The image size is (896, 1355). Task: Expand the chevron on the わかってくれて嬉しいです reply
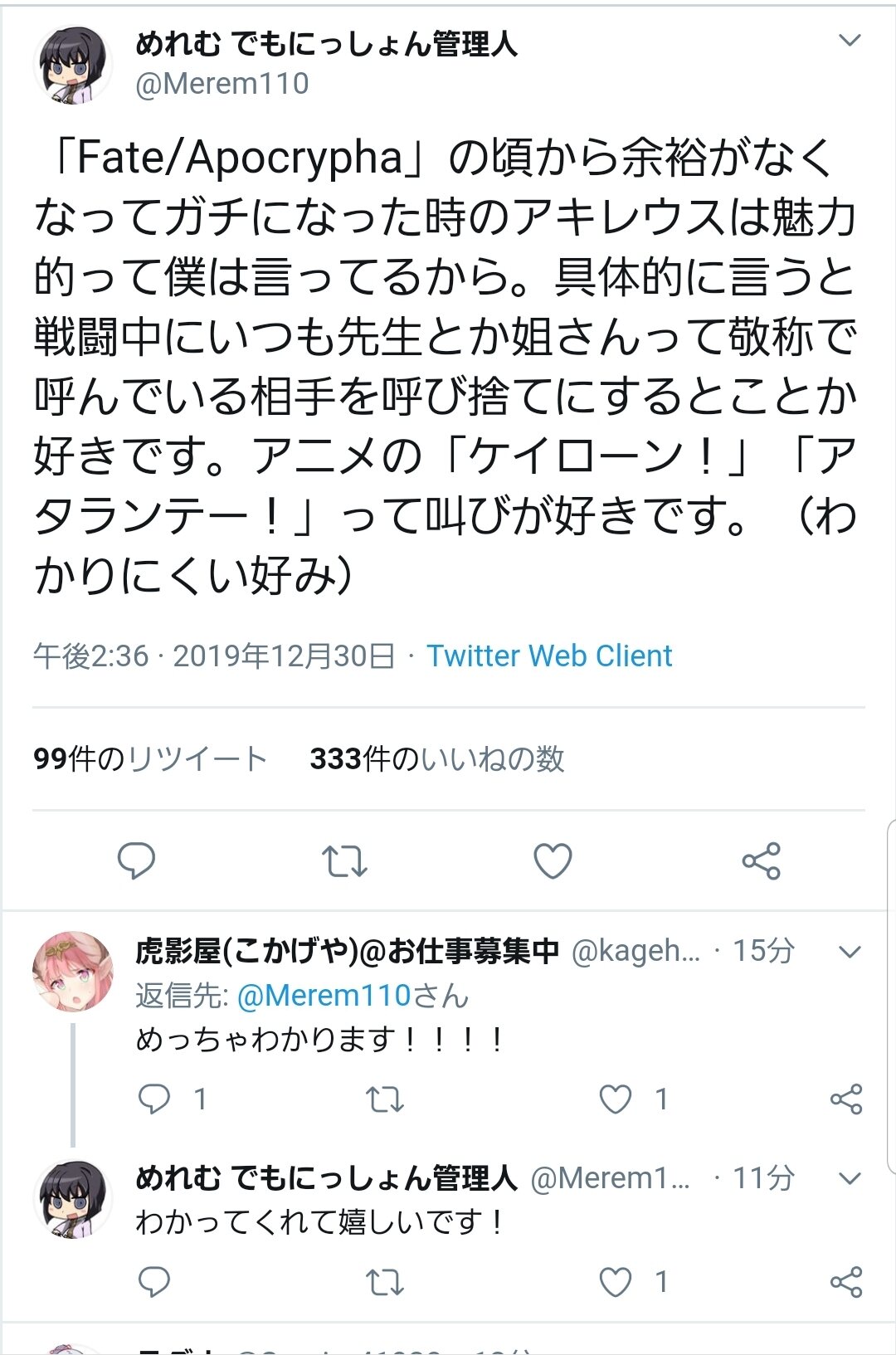850,1178
